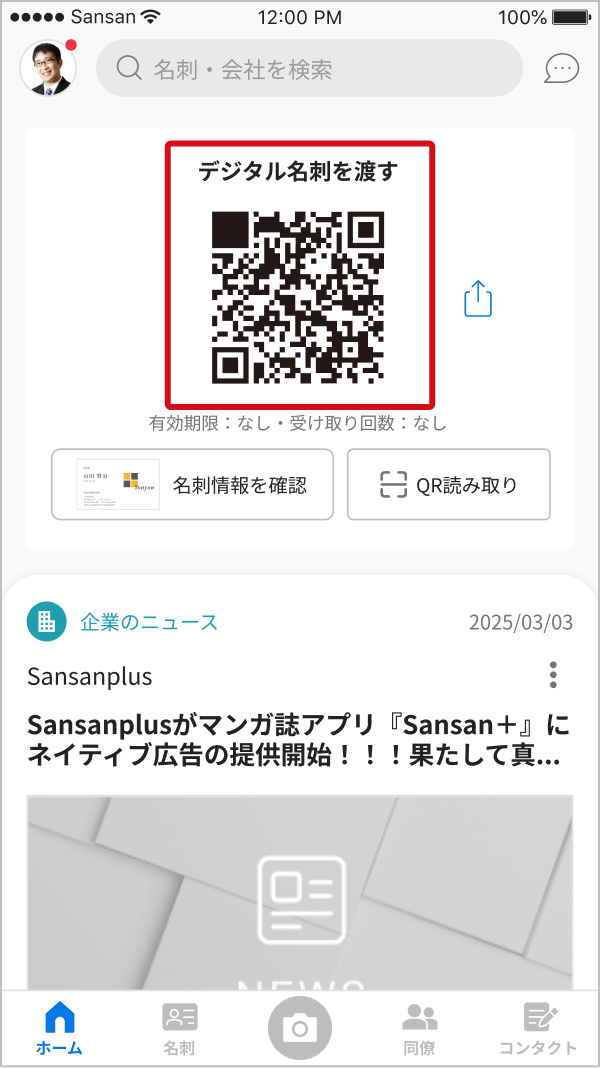Open the profile avatar photo
Viewport: 600px width, 1068px height.
48,68
